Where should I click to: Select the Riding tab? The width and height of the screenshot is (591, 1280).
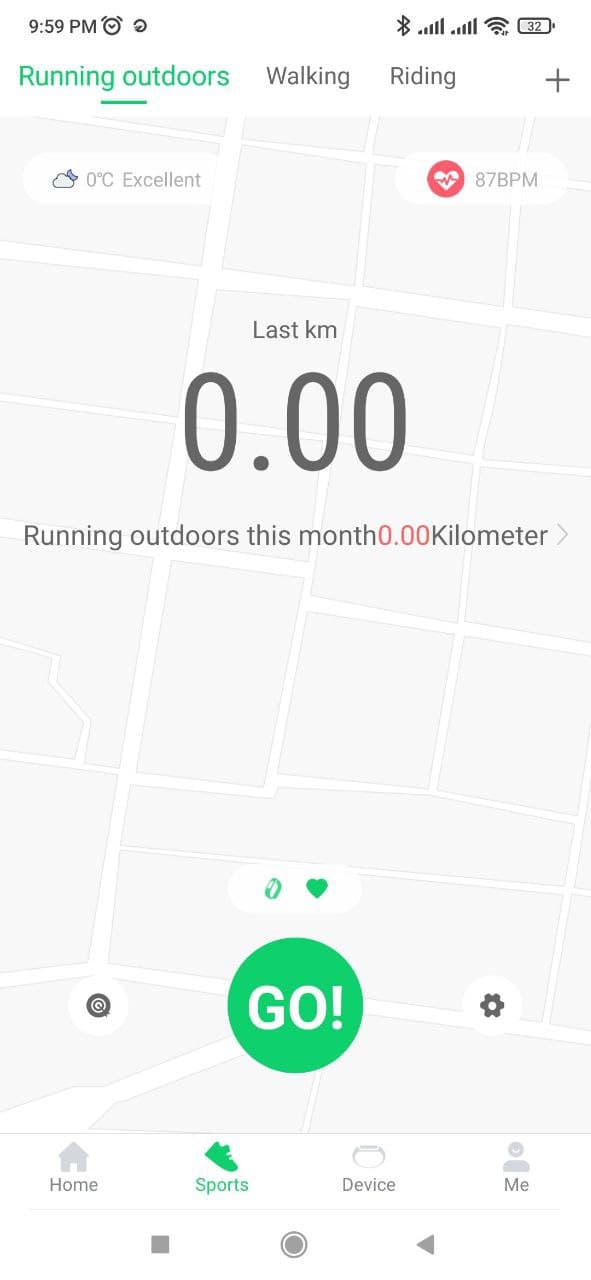(423, 76)
